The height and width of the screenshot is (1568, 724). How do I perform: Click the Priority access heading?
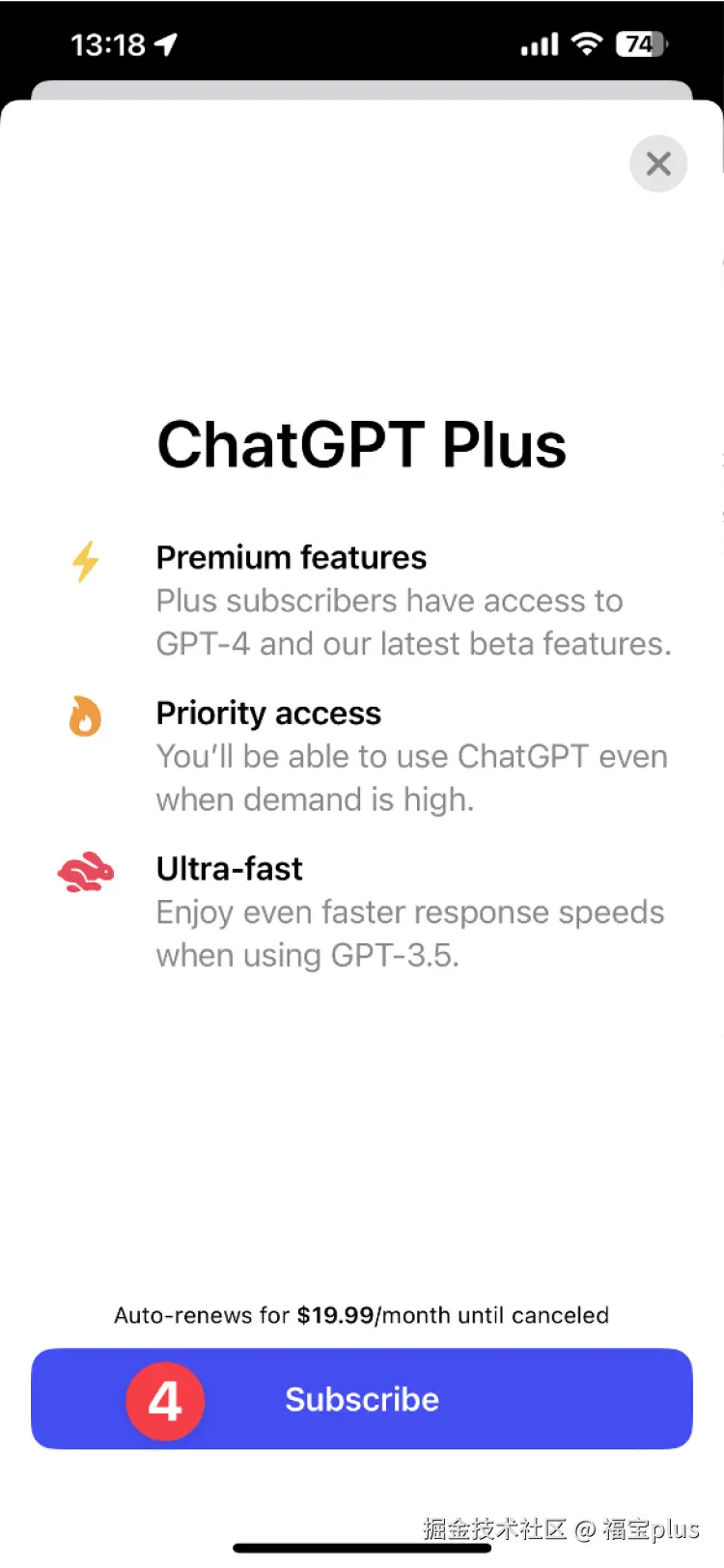268,713
